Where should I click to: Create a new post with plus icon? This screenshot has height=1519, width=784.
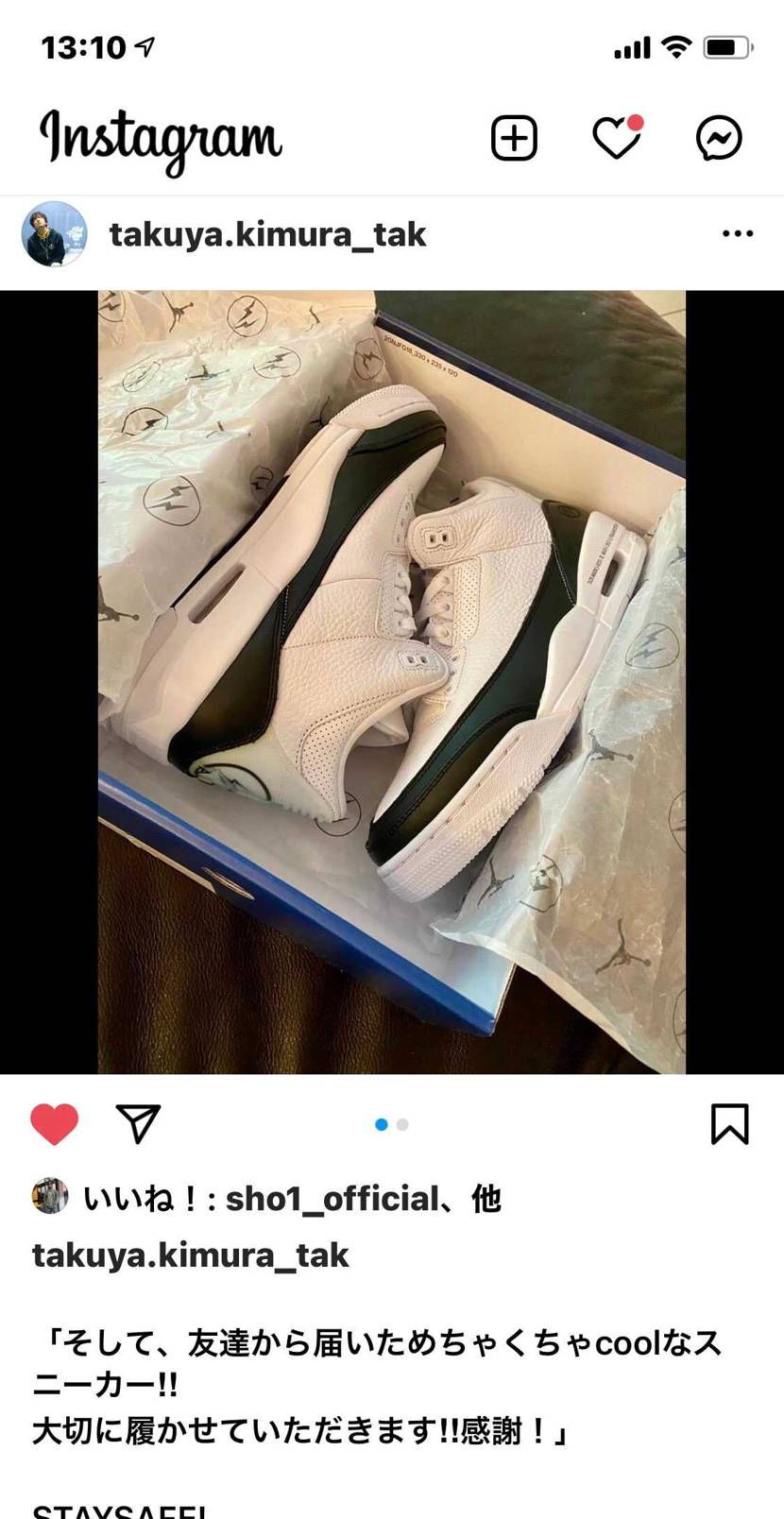point(514,139)
